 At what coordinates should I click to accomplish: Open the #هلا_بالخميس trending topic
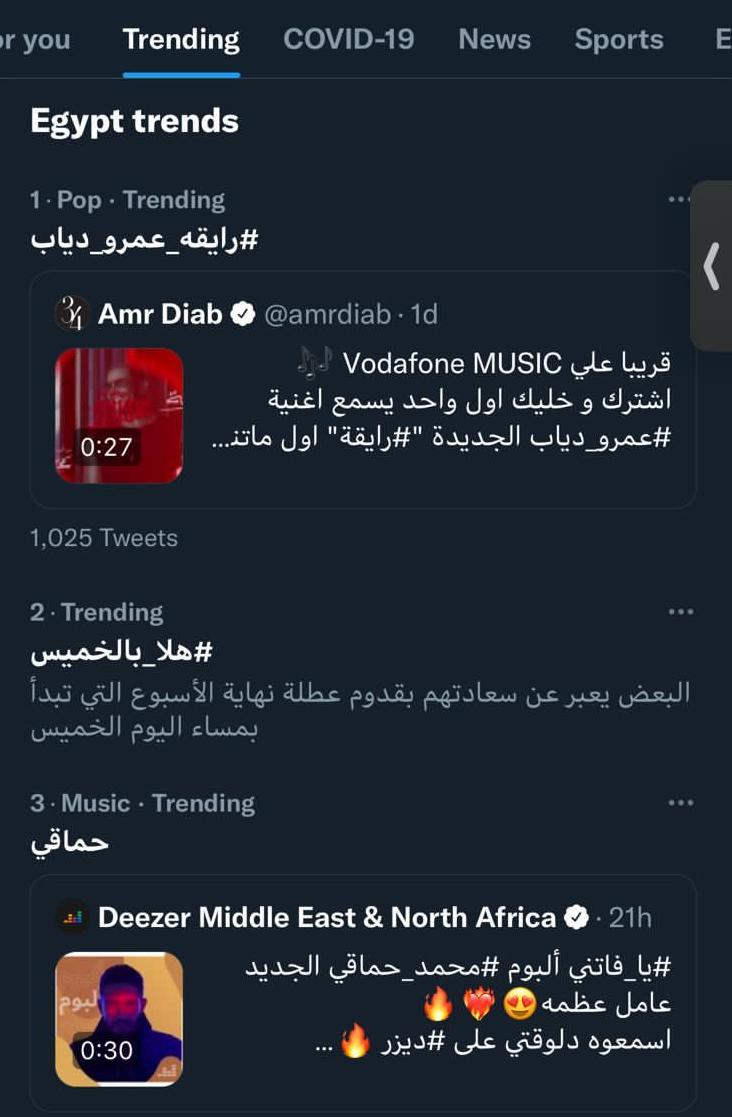(x=121, y=652)
